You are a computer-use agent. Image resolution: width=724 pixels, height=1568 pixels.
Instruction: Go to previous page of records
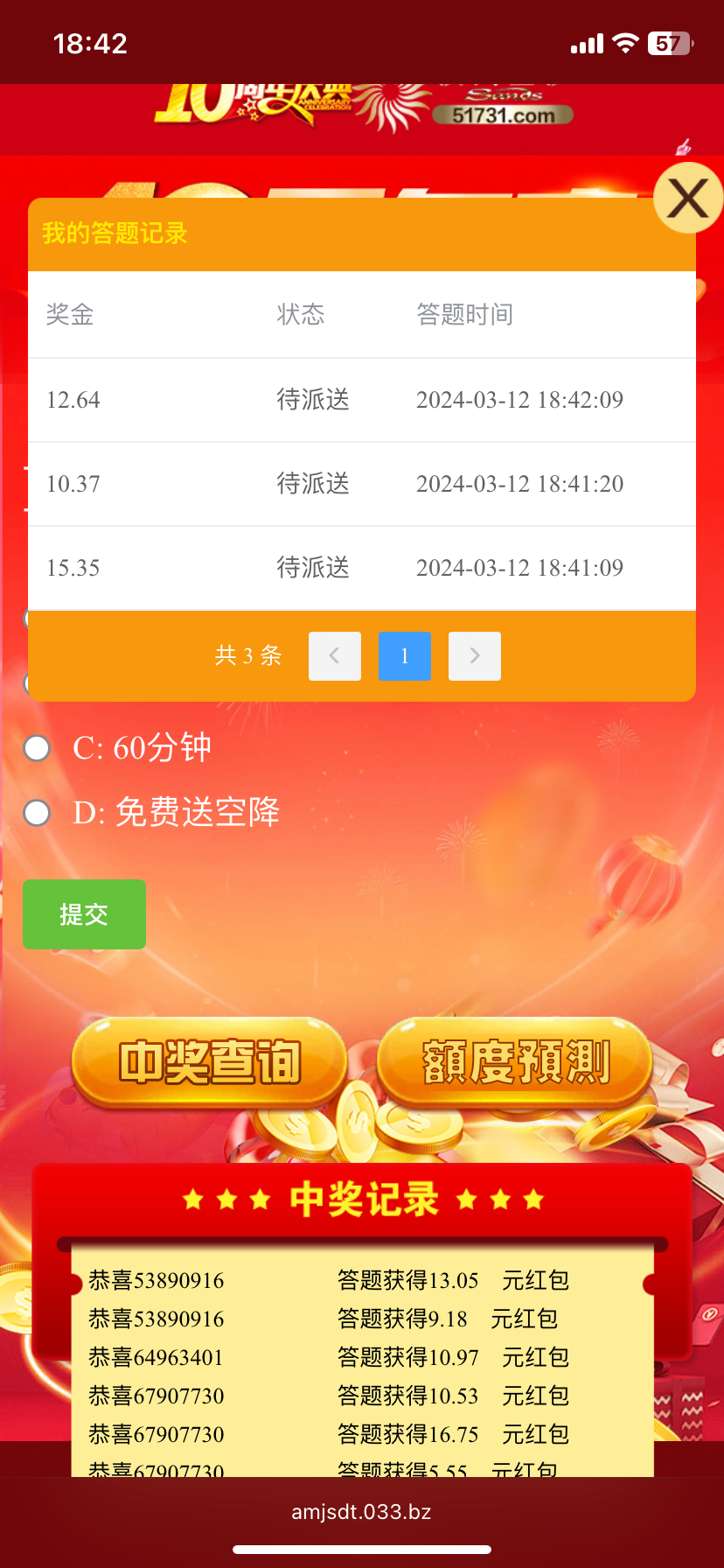334,655
